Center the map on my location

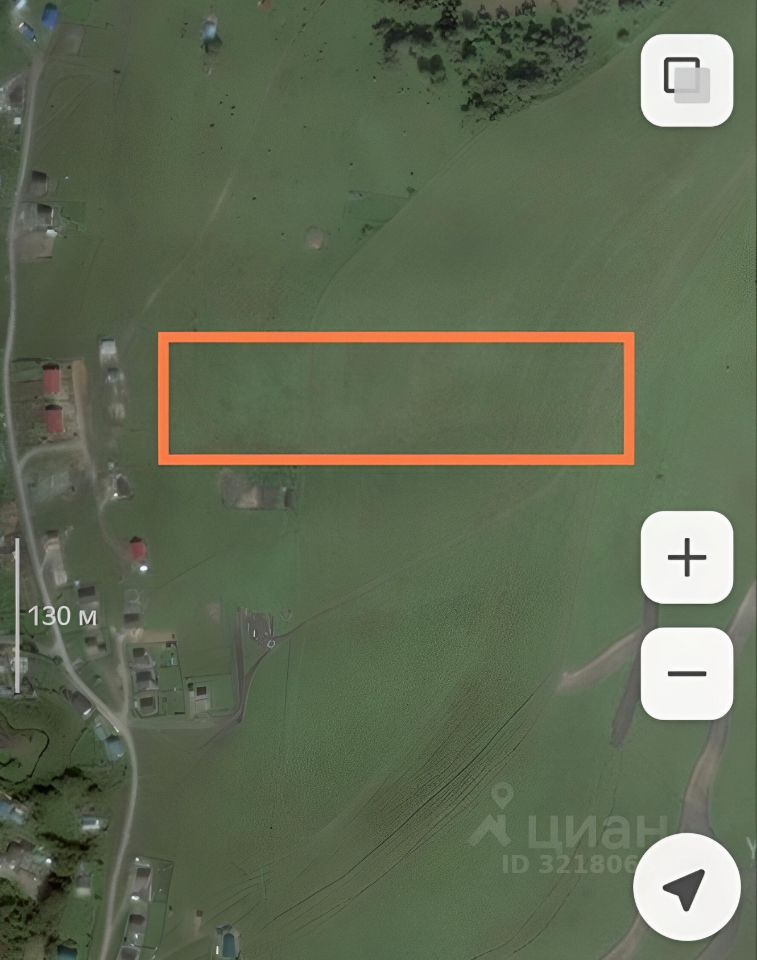686,886
